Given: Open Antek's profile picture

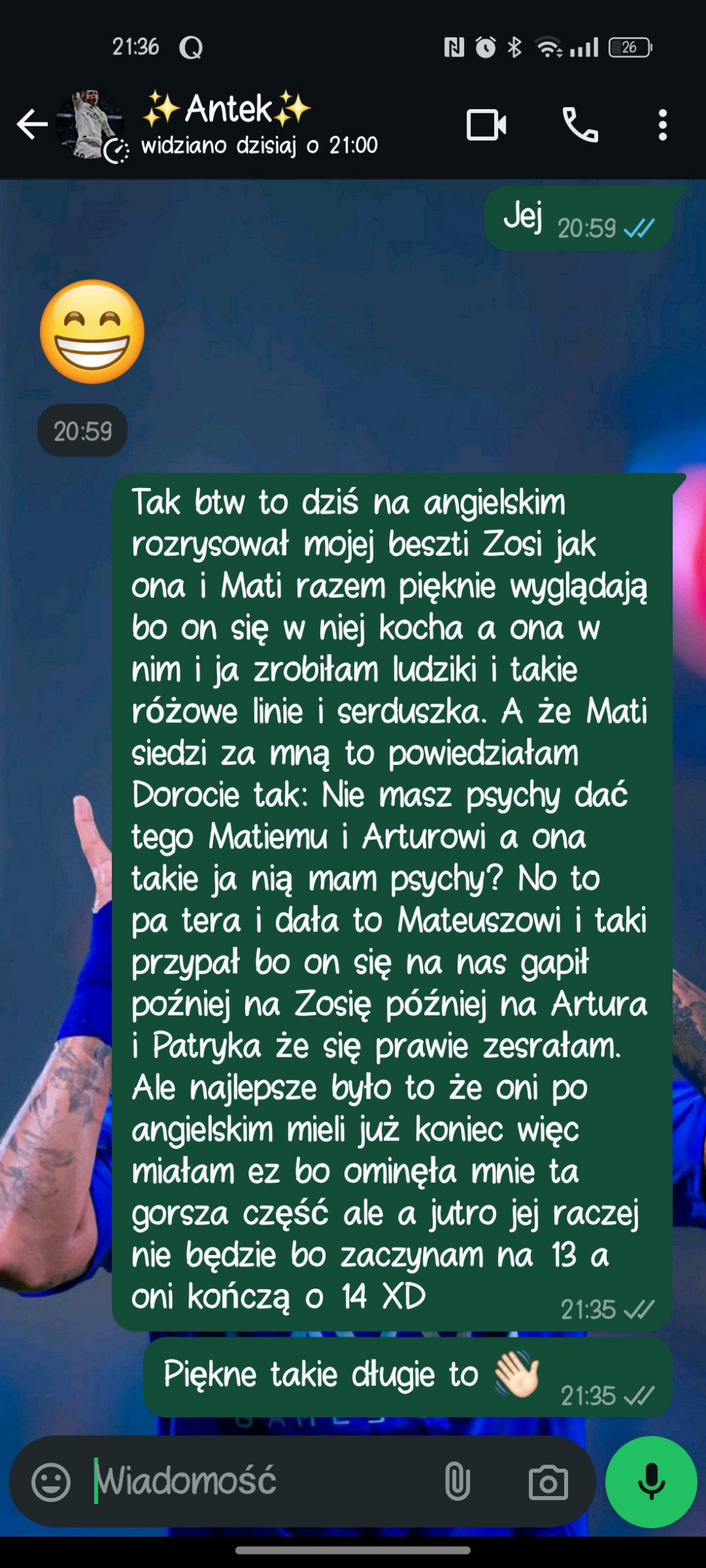Looking at the screenshot, I should click(90, 125).
